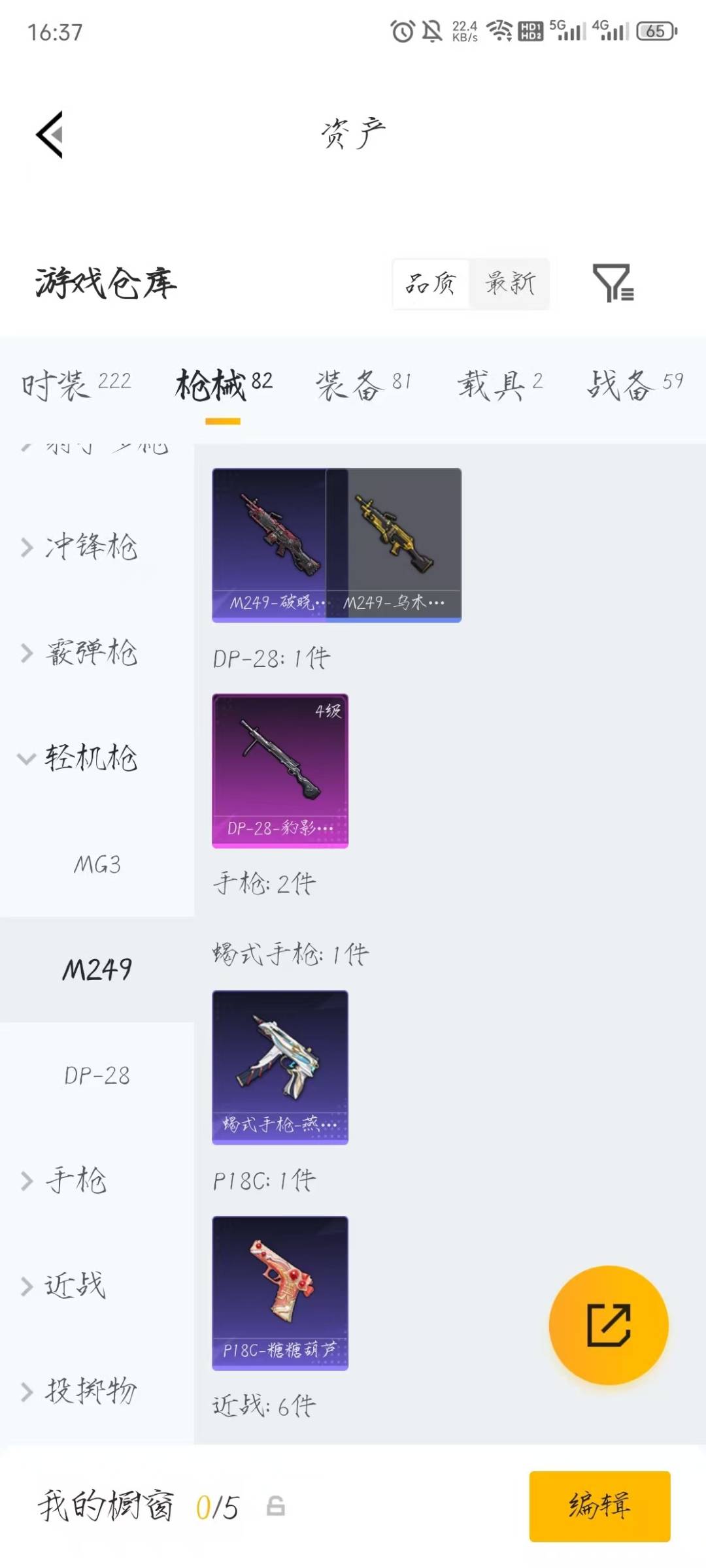706x1568 pixels.
Task: Switch sorting to 品质
Action: tap(429, 283)
